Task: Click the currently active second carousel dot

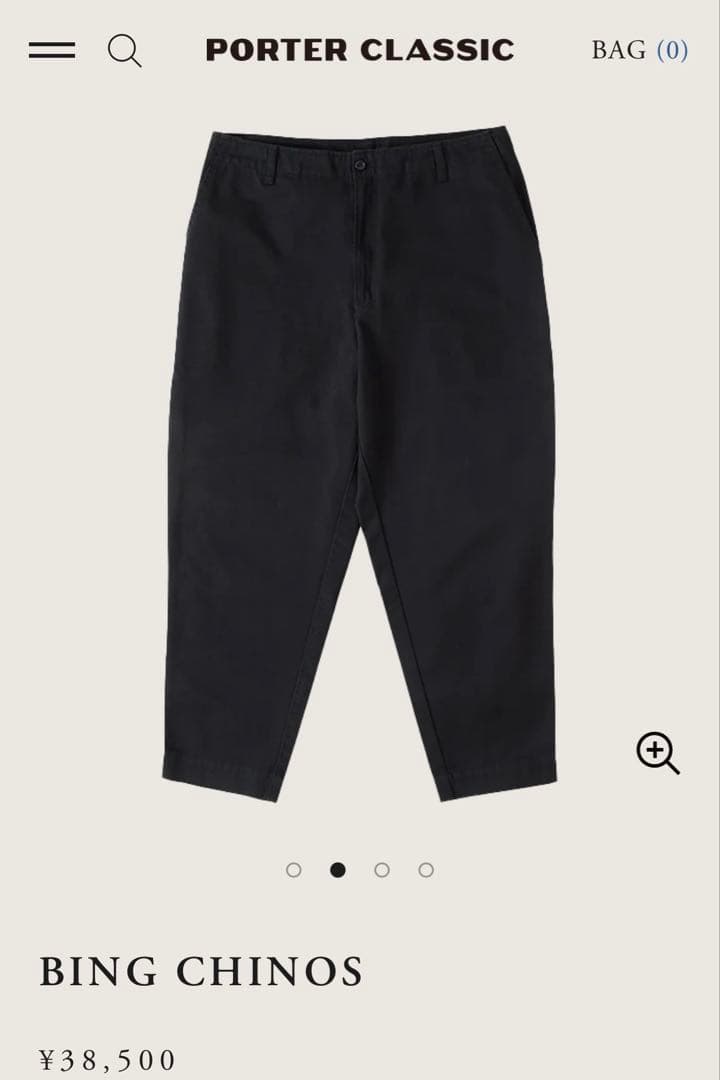Action: pyautogui.click(x=337, y=870)
